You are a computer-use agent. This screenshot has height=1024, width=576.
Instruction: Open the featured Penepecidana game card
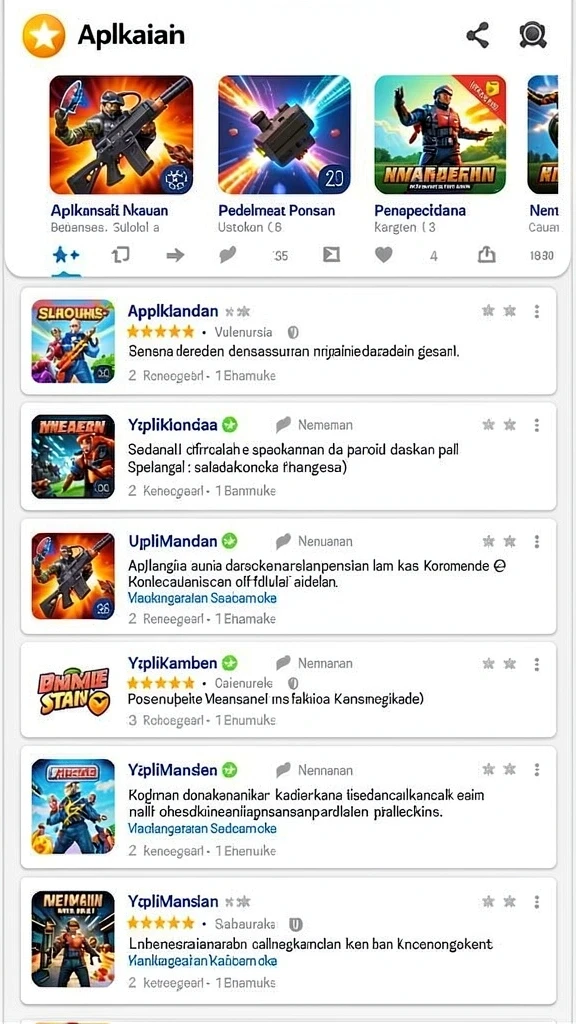coord(440,155)
